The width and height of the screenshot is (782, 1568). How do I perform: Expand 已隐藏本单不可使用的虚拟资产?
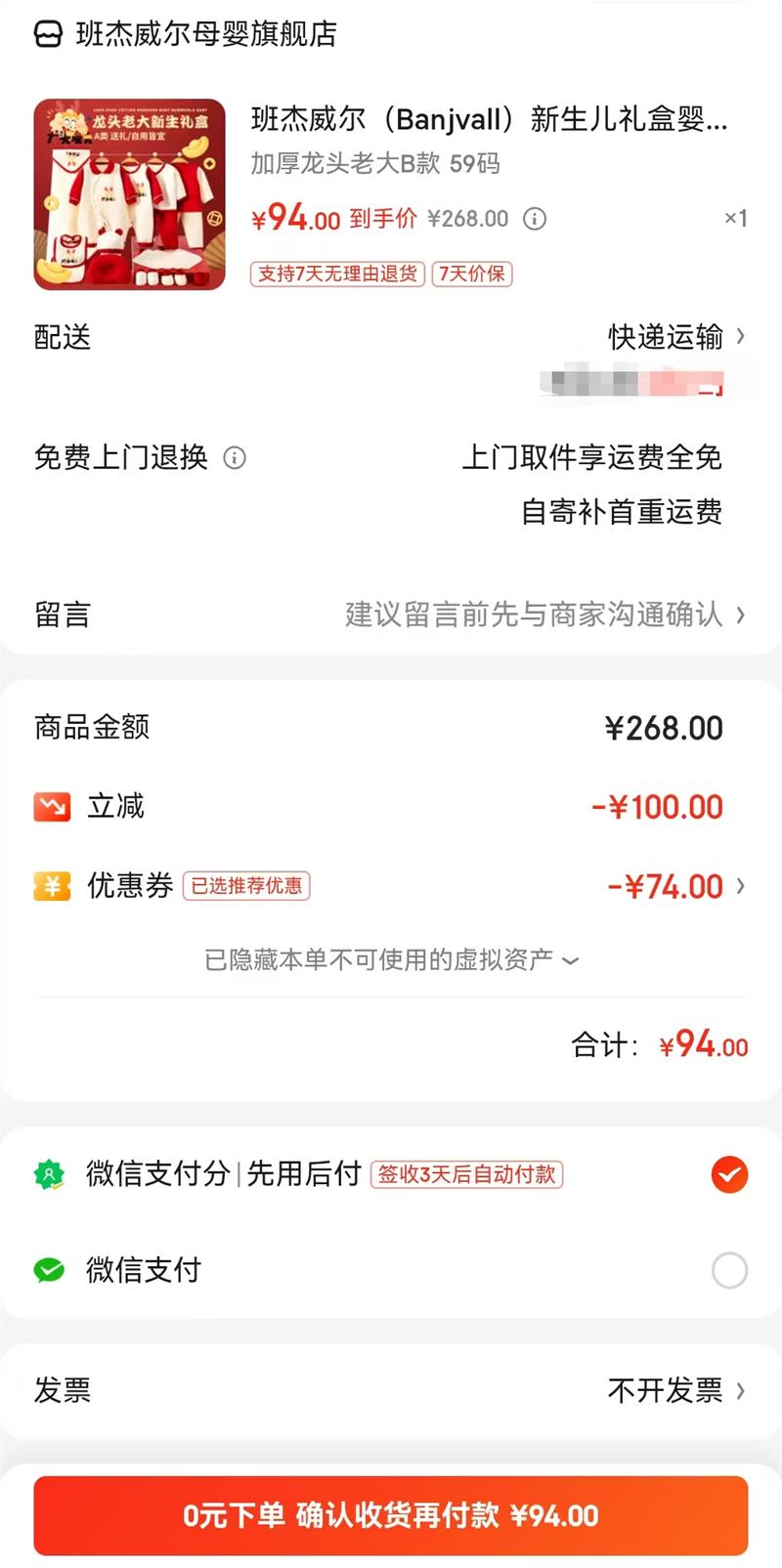click(391, 960)
